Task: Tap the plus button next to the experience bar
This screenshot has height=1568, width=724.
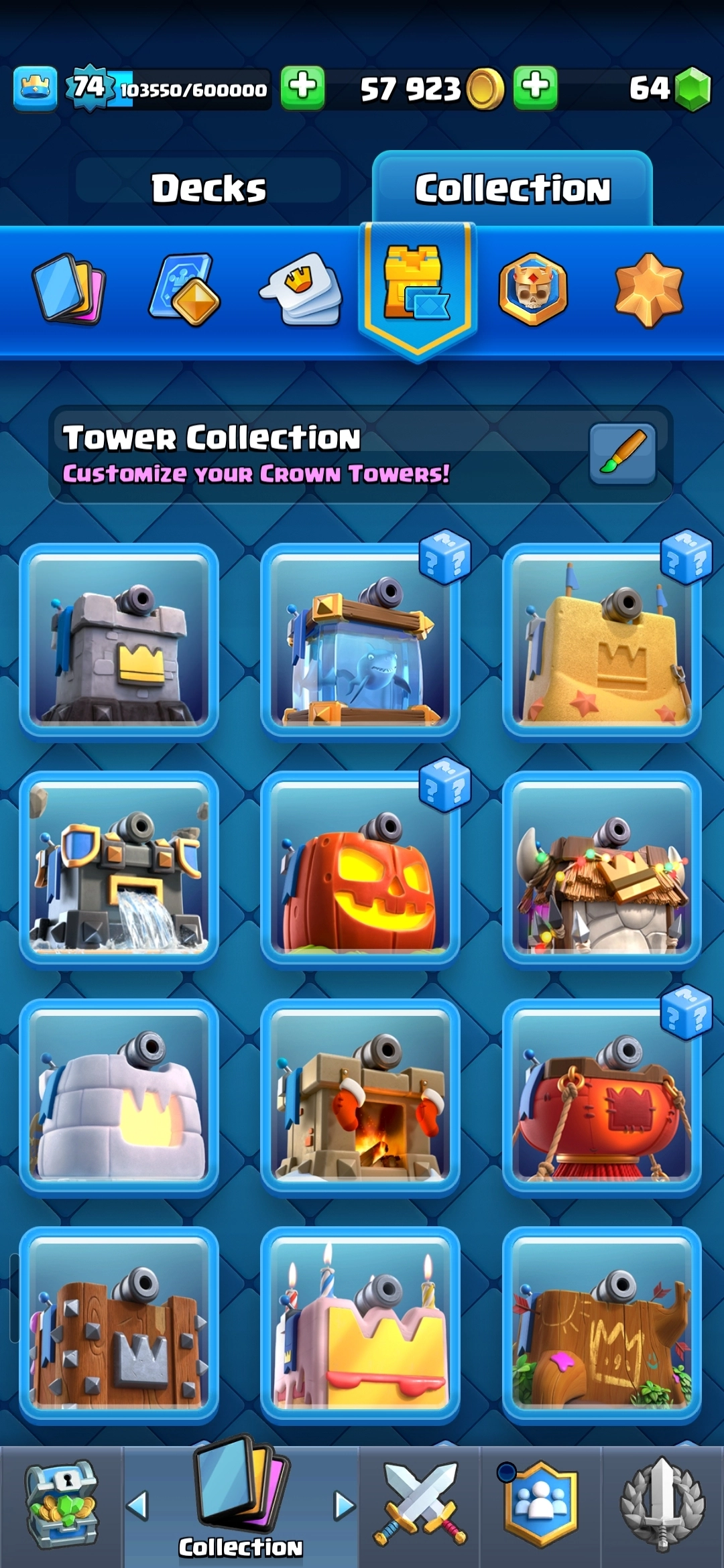Action: [x=302, y=88]
